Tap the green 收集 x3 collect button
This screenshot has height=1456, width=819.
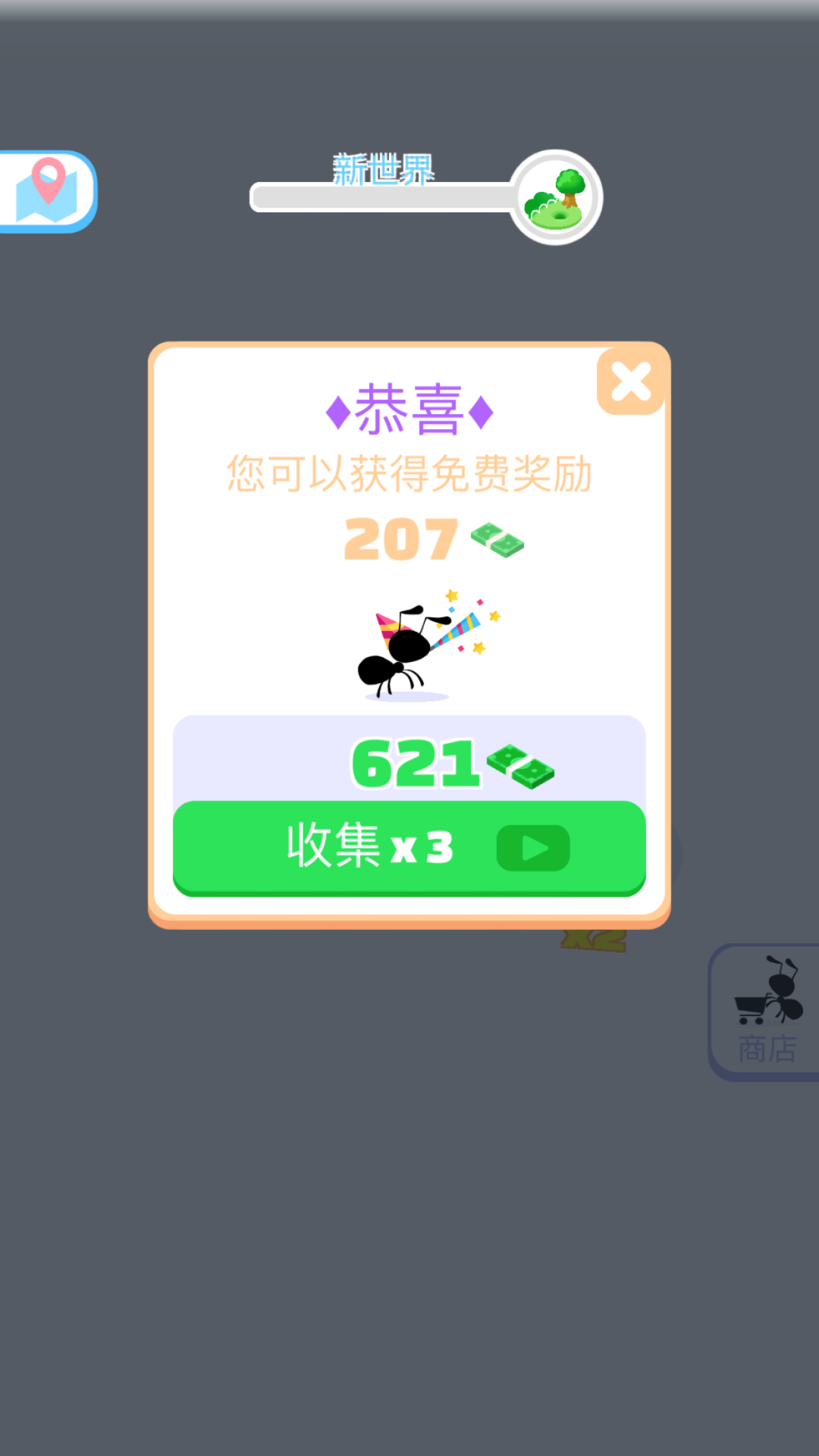click(409, 847)
